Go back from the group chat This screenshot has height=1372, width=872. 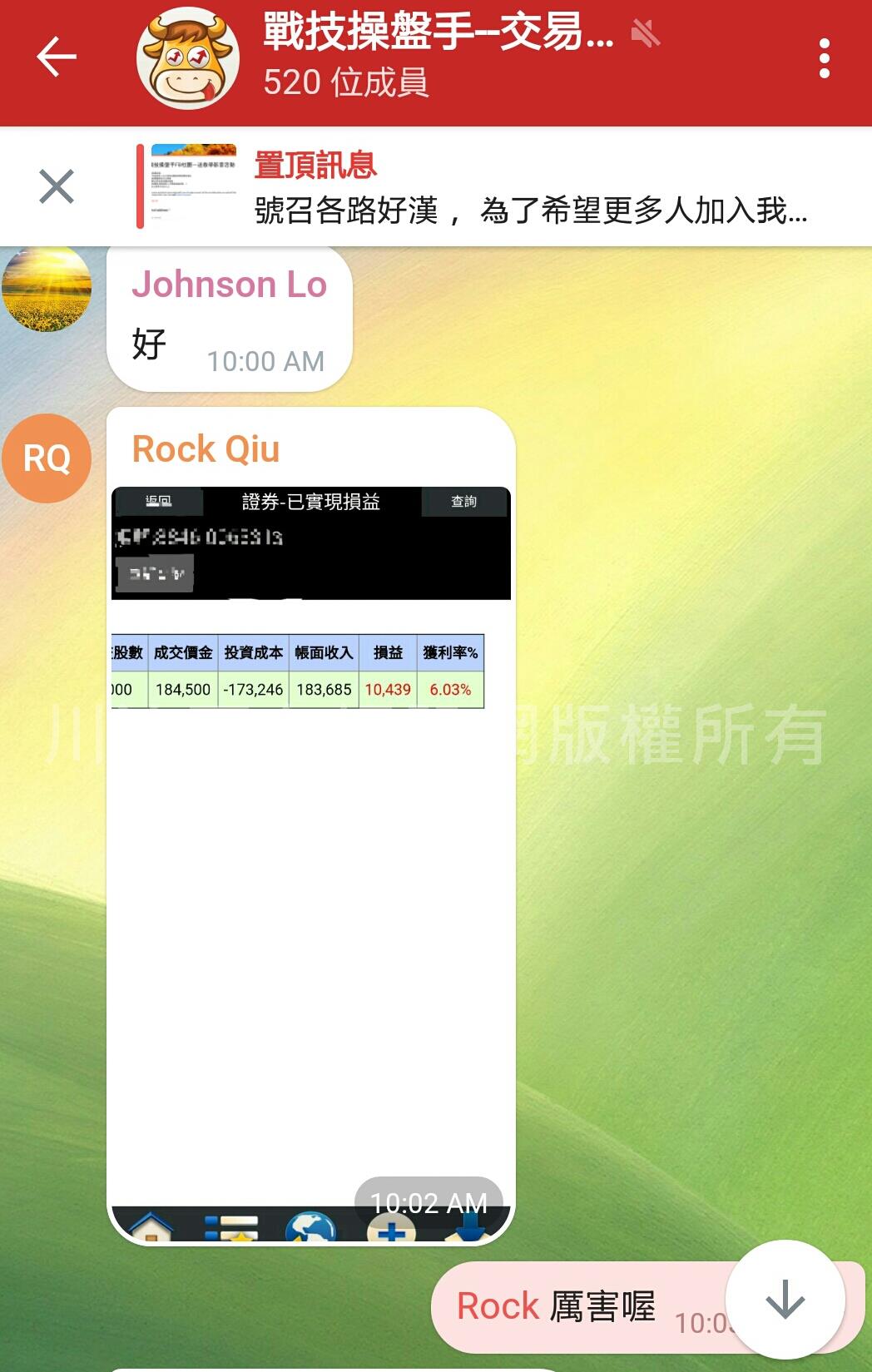point(57,57)
